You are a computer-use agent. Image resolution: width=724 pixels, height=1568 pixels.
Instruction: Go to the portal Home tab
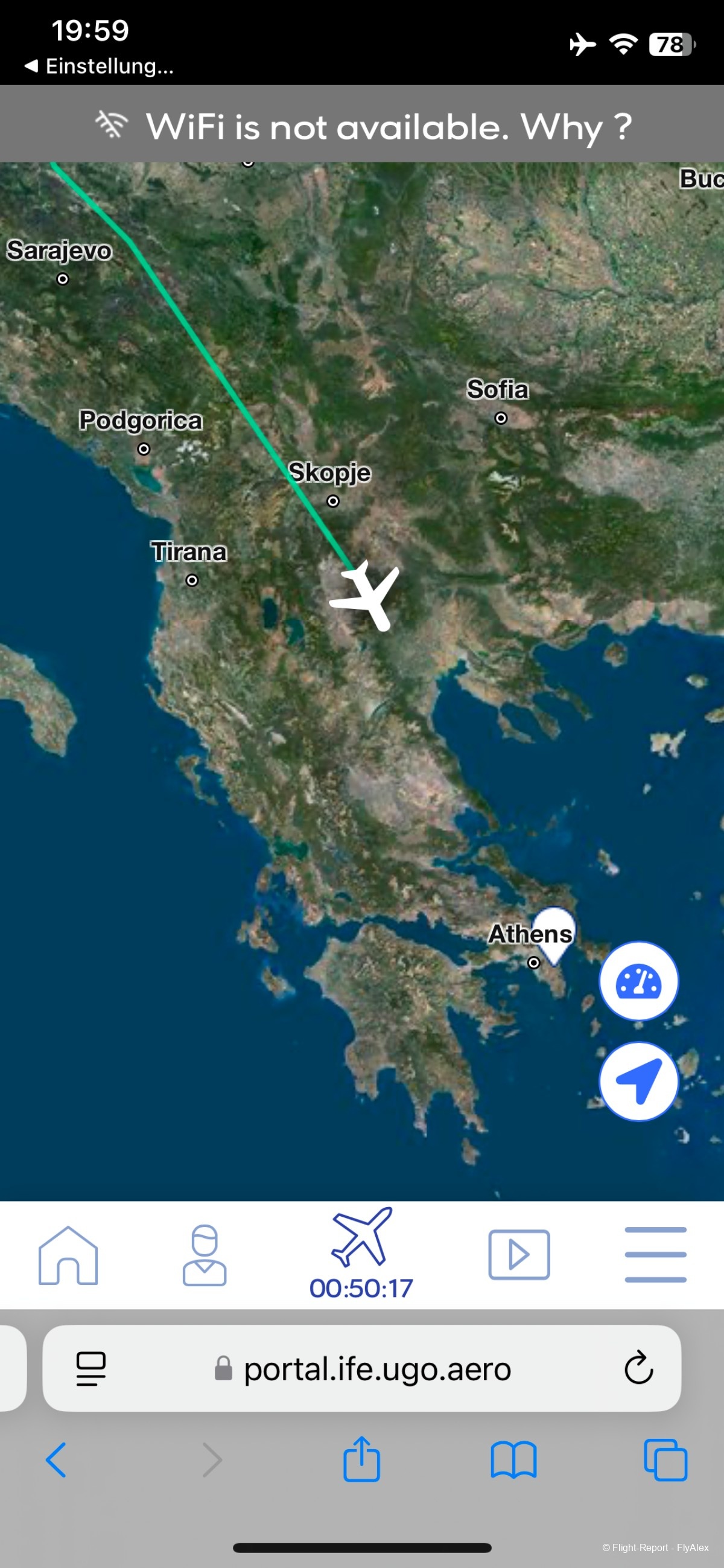pos(68,1255)
